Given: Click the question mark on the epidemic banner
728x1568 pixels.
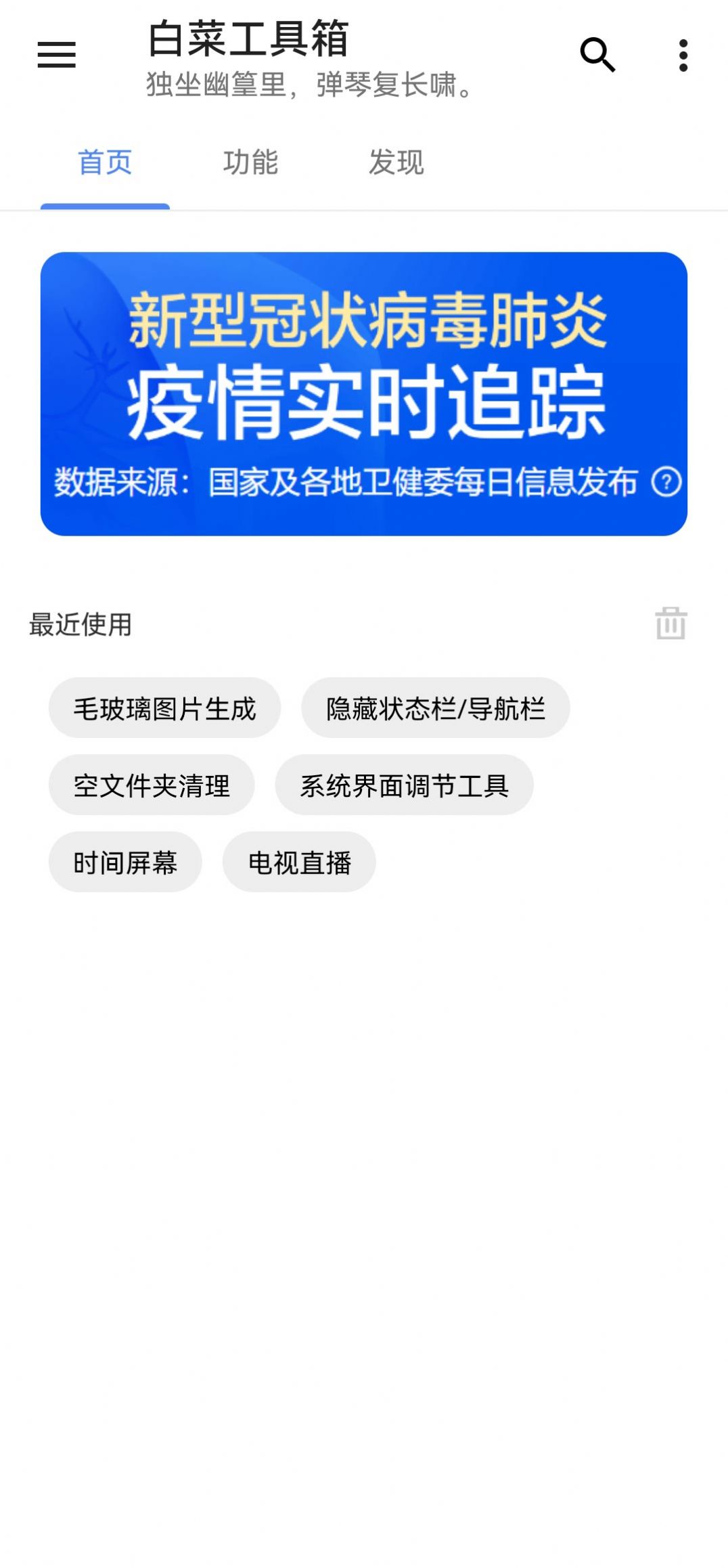Looking at the screenshot, I should 666,483.
